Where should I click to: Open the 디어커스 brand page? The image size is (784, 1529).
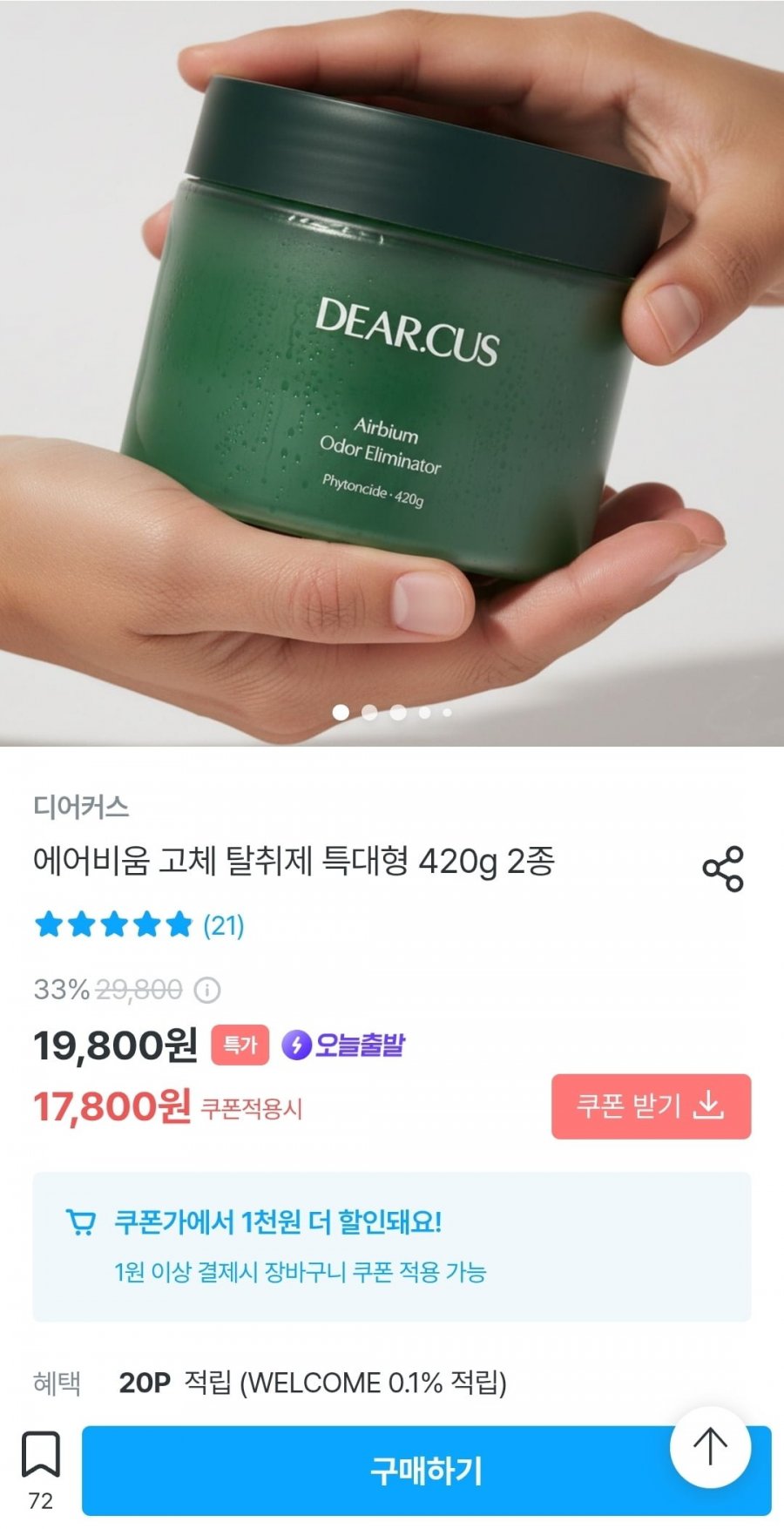[81, 807]
